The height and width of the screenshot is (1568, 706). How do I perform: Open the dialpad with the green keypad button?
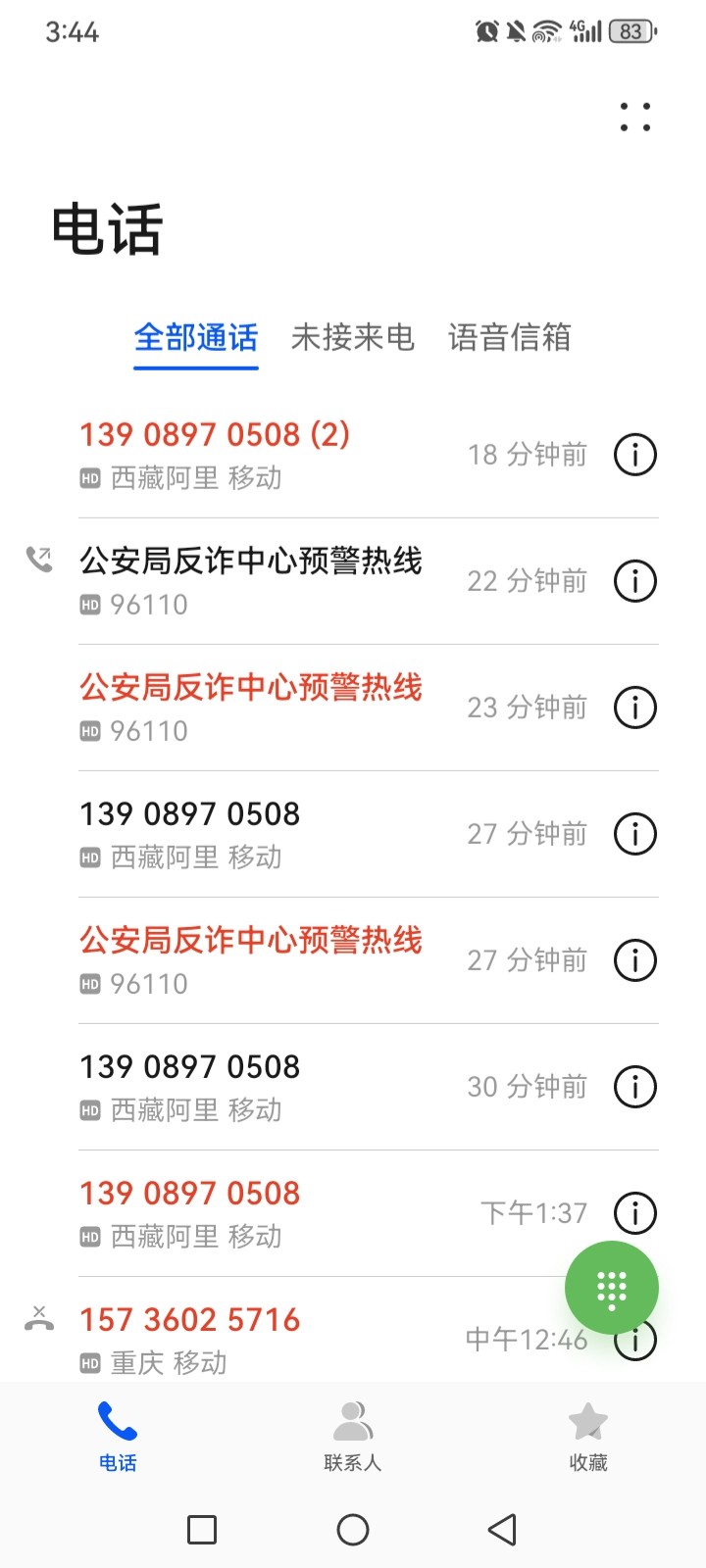(x=612, y=1288)
